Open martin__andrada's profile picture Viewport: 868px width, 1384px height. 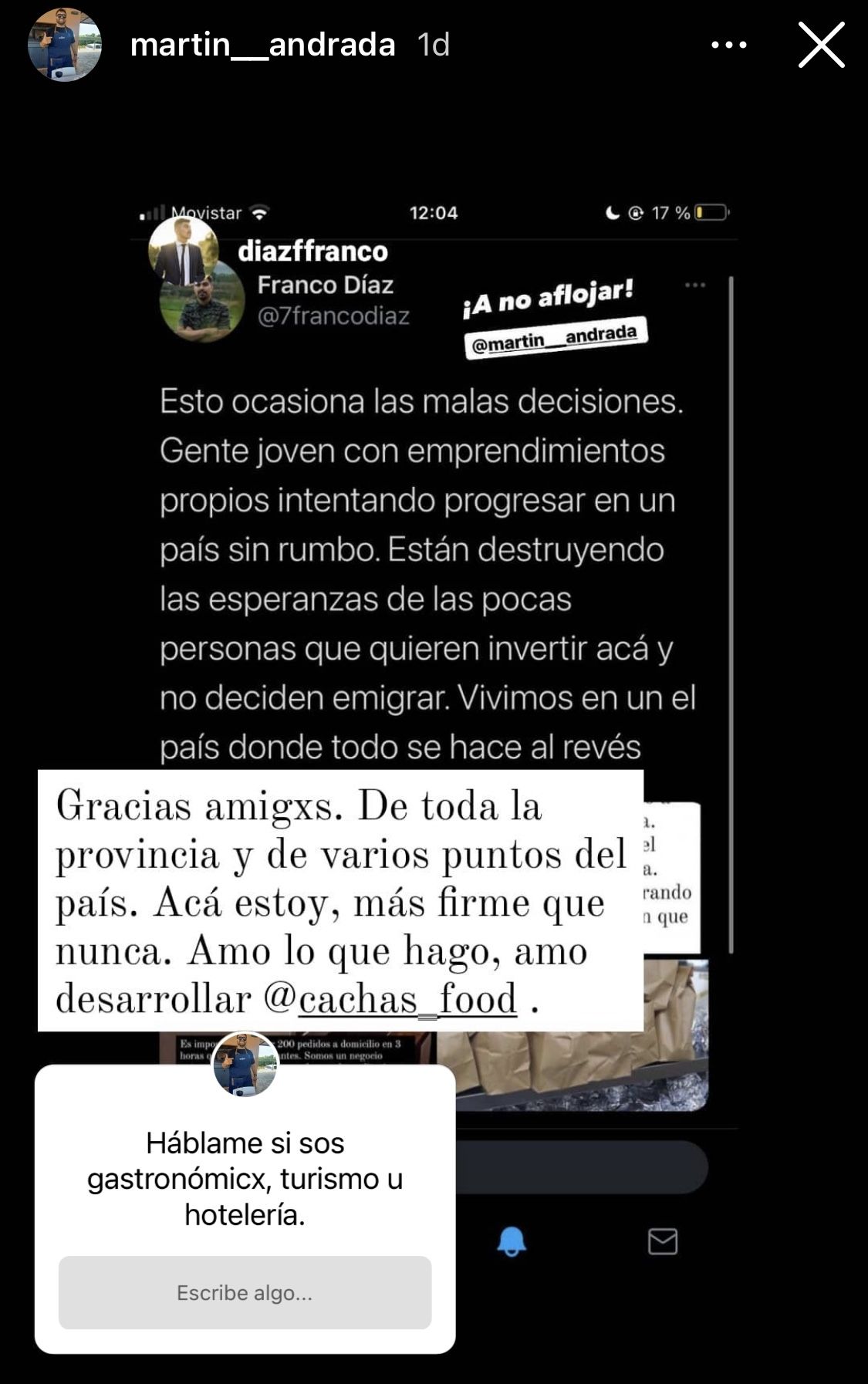65,45
